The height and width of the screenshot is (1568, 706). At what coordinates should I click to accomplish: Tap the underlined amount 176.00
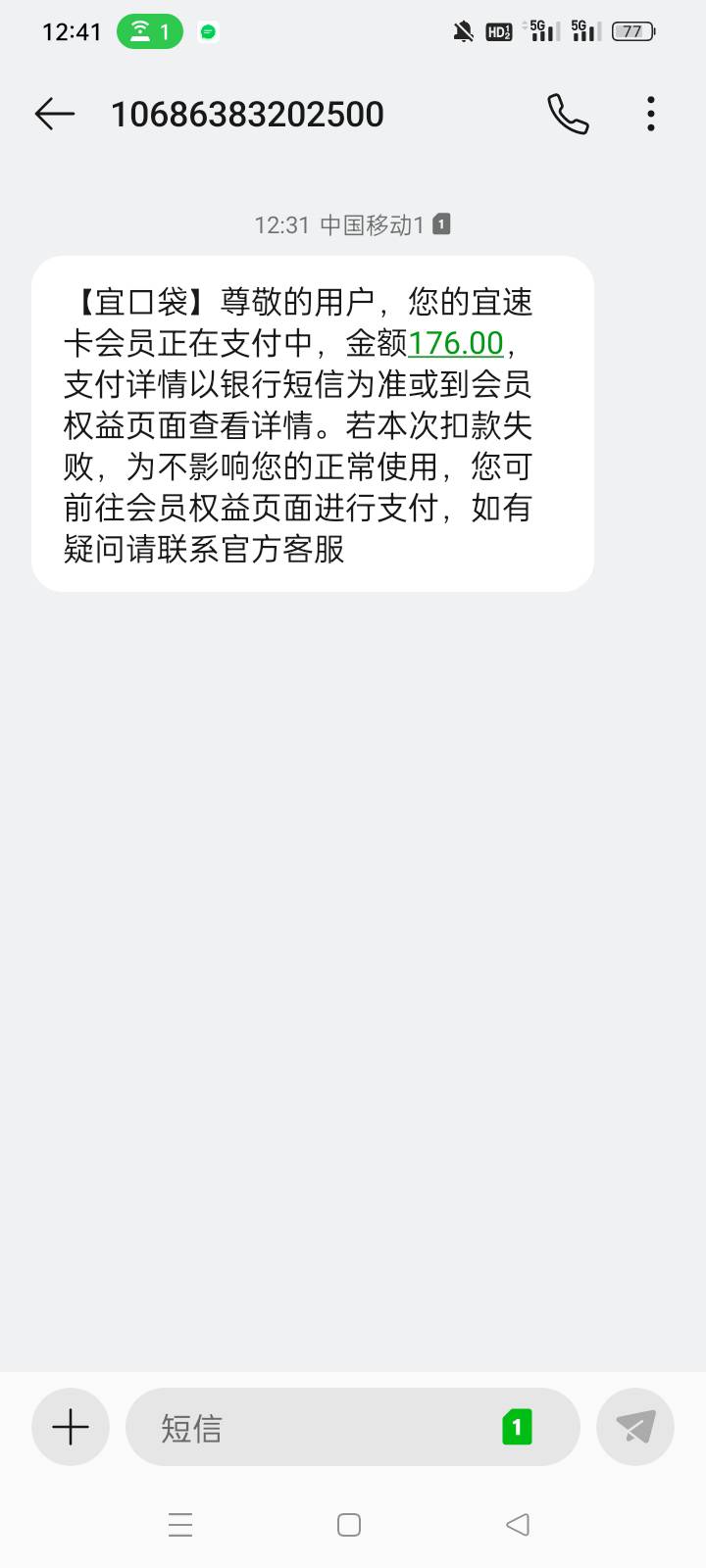click(455, 343)
